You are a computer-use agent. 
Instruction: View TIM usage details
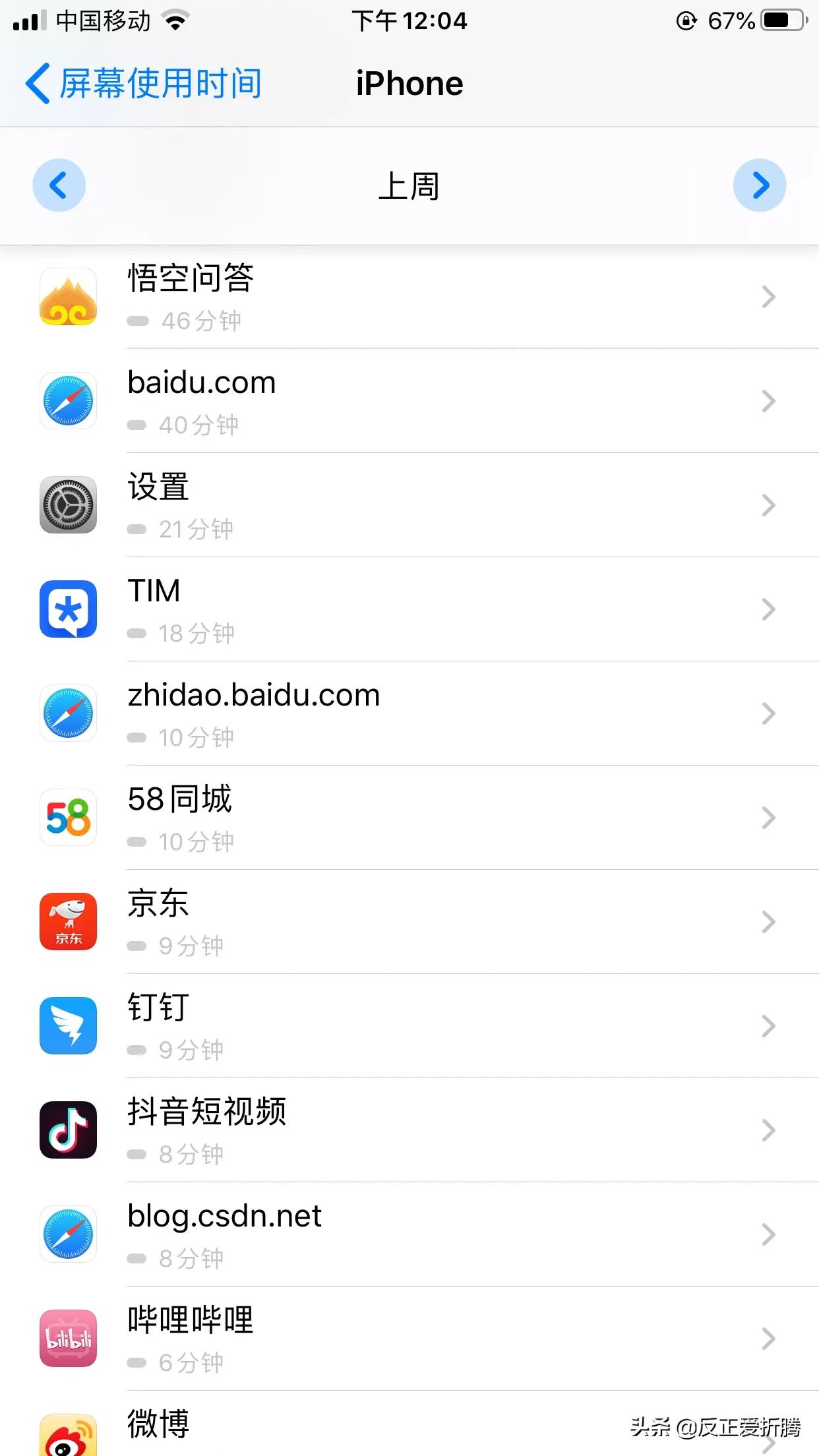coord(409,609)
